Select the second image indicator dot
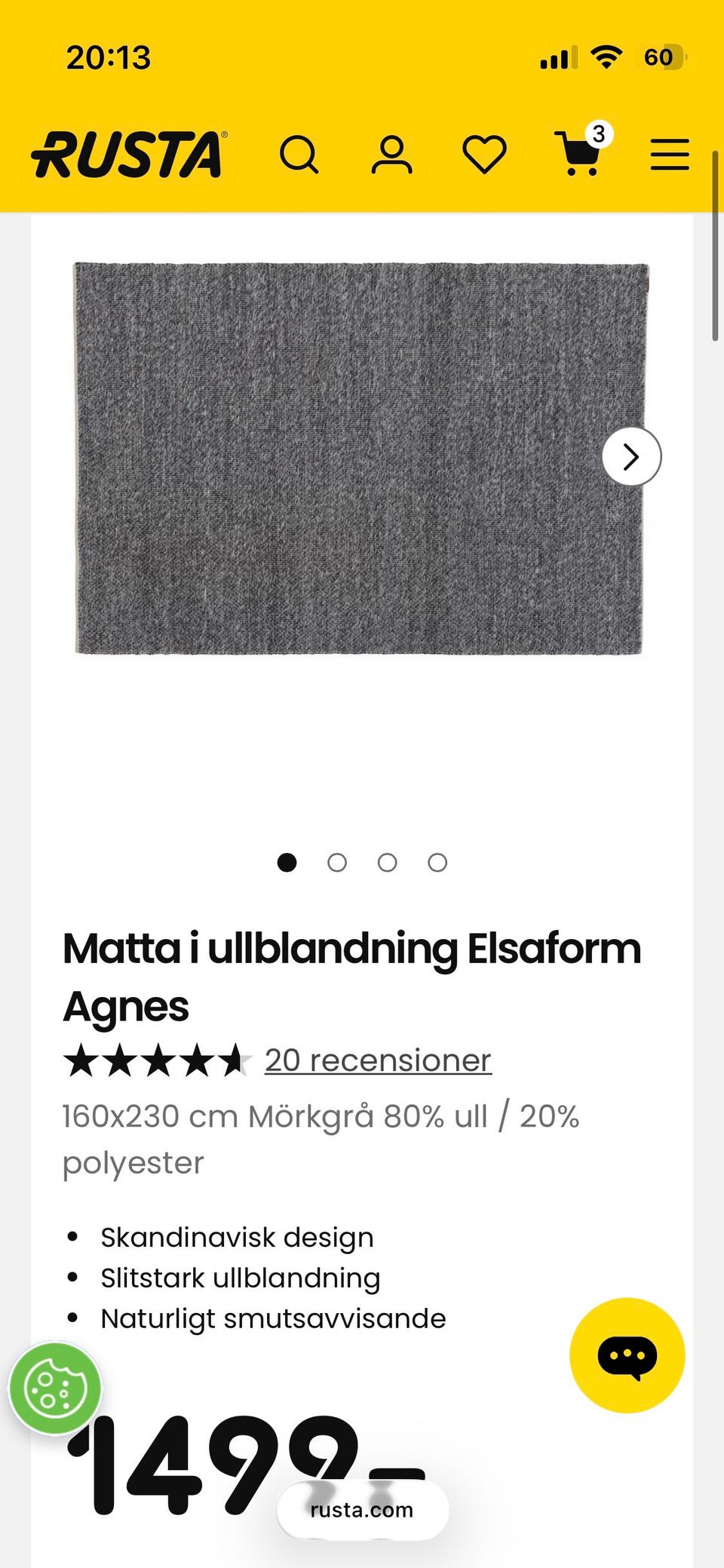 pyautogui.click(x=337, y=862)
